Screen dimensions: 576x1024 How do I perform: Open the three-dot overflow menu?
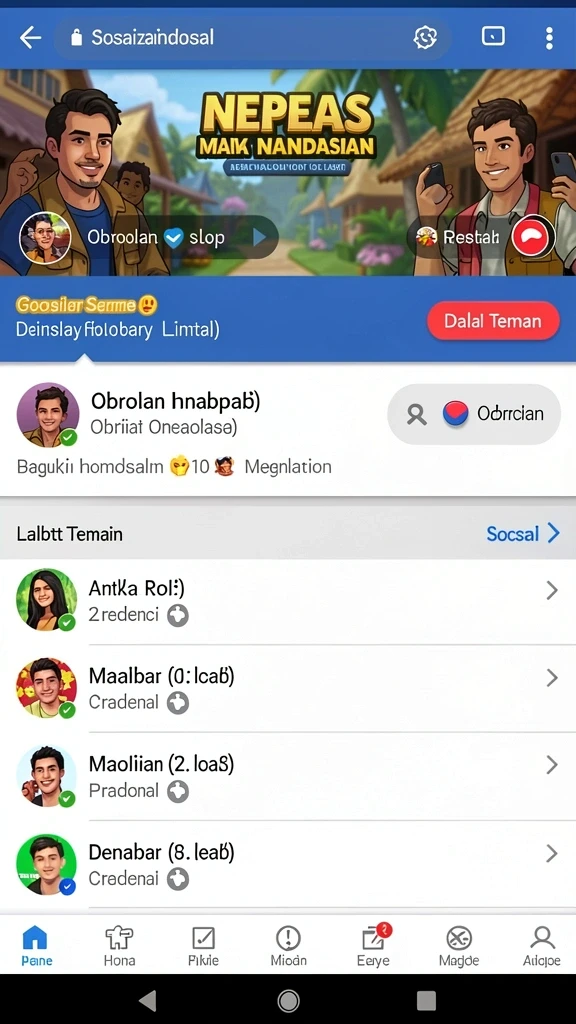[549, 38]
